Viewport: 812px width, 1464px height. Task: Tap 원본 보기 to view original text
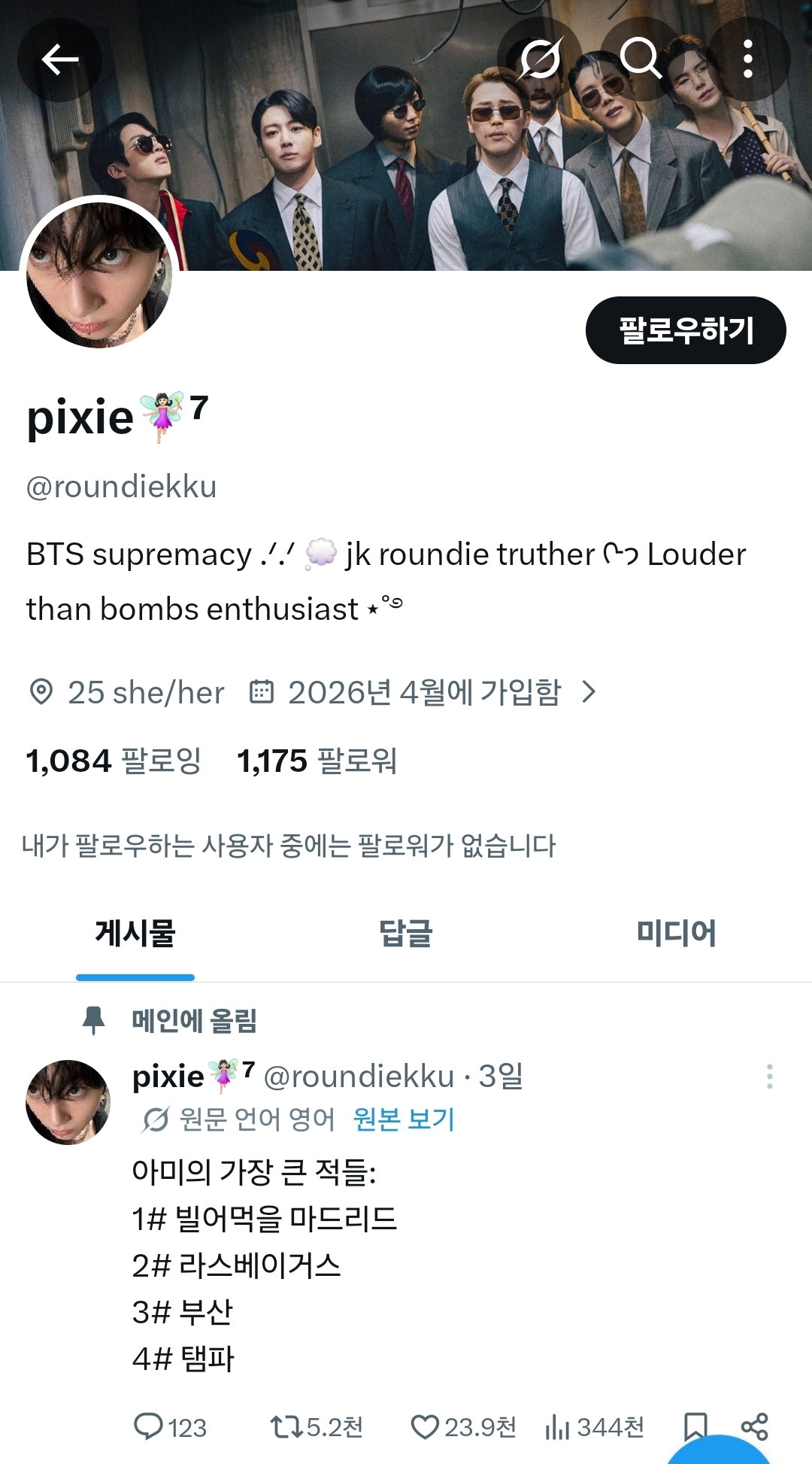[404, 1119]
